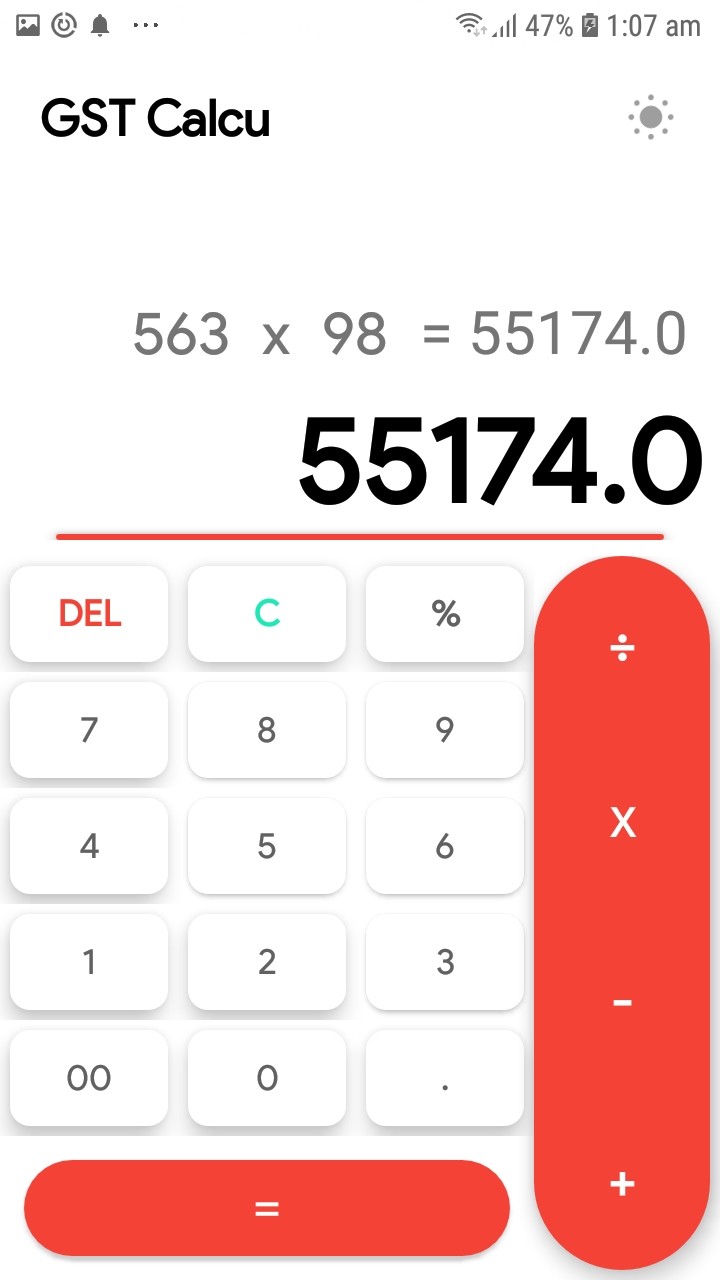This screenshot has width=720, height=1280.
Task: Apply the percent key
Action: coord(445,613)
